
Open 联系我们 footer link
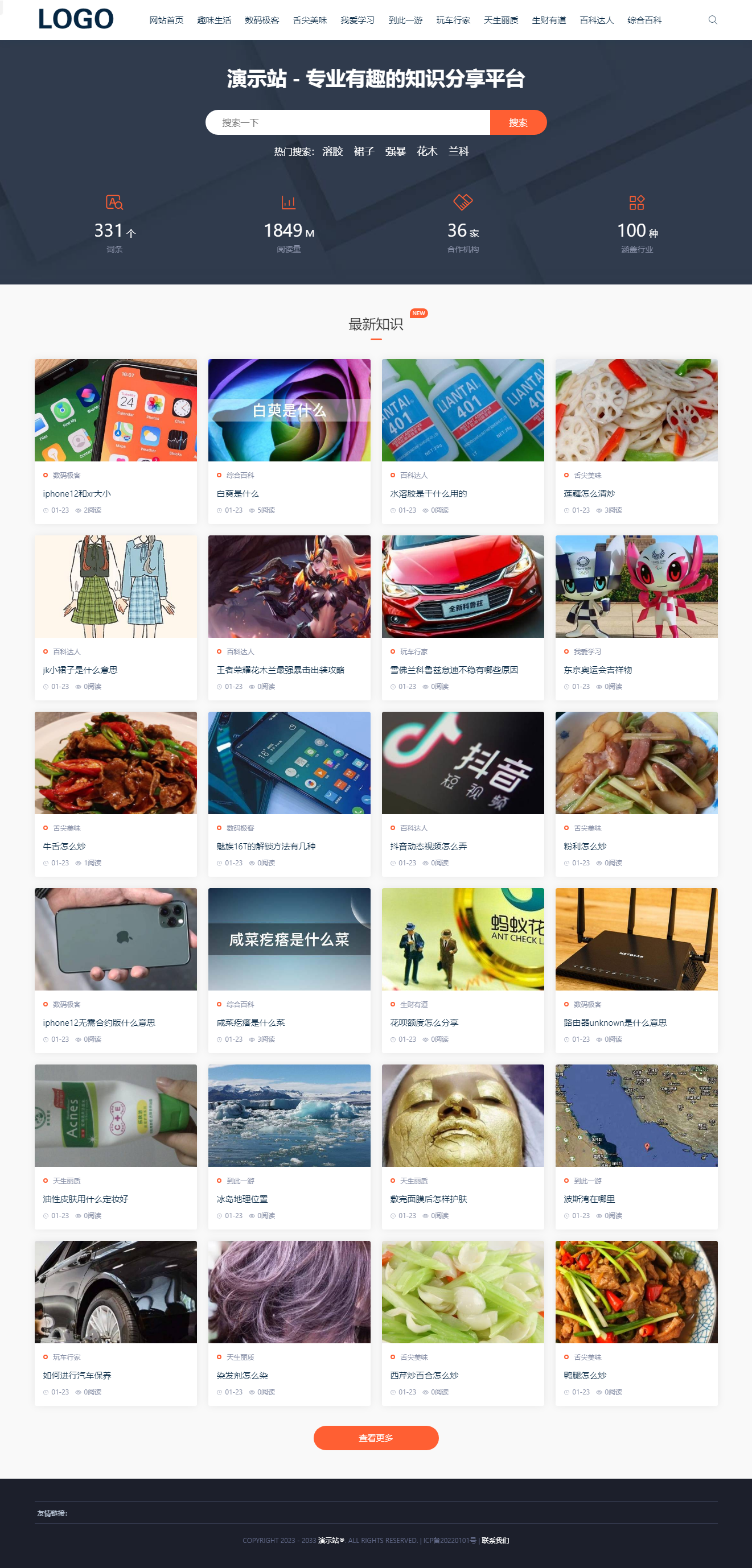tap(495, 1540)
